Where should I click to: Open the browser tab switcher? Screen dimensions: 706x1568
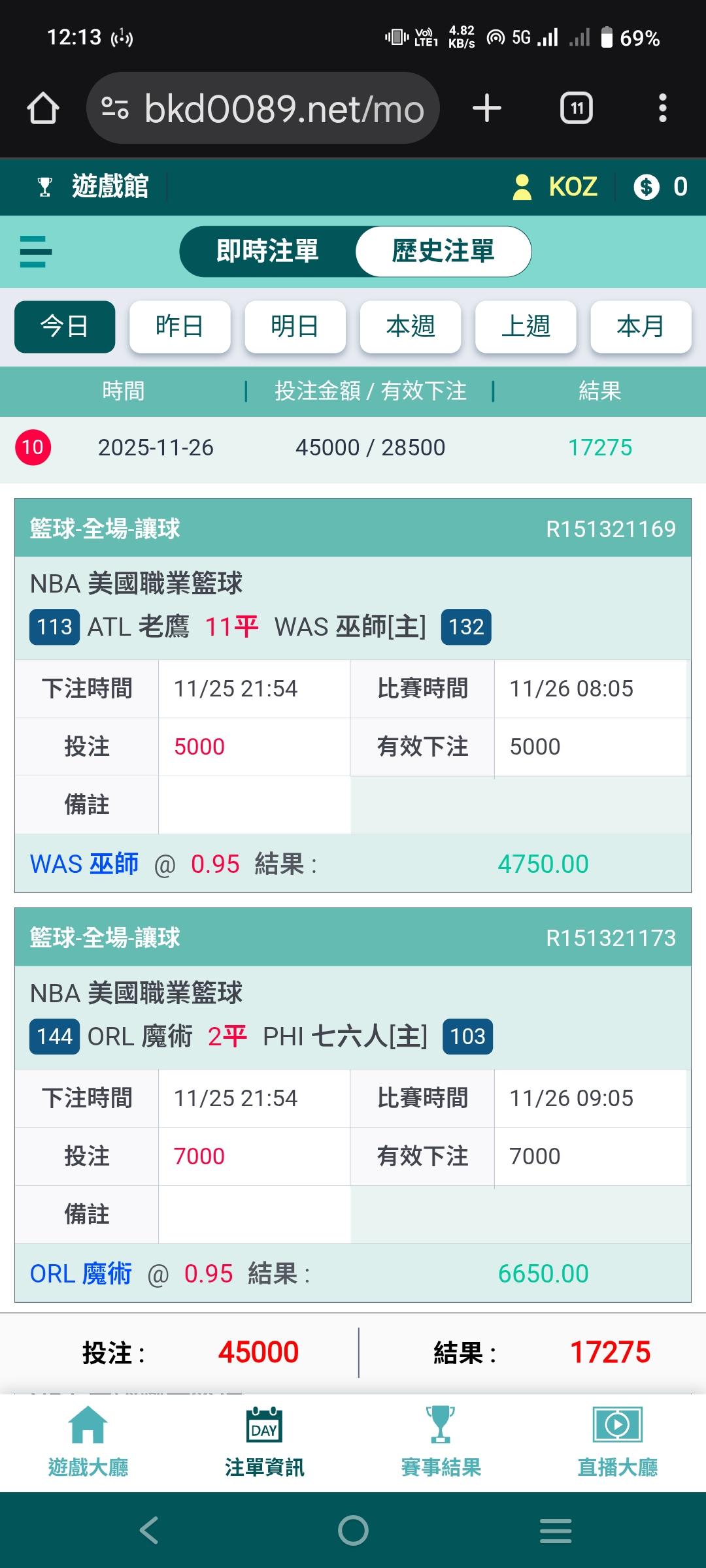point(577,108)
